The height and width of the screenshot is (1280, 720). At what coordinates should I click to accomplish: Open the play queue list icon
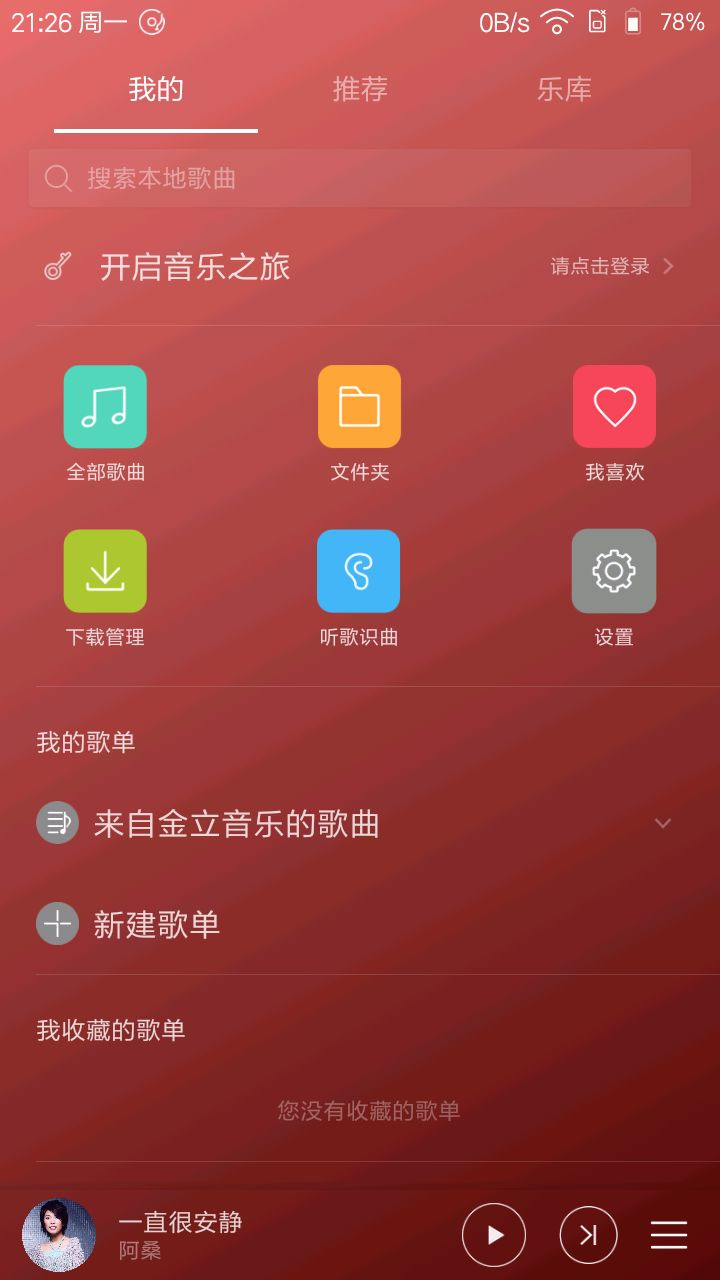click(x=669, y=1235)
